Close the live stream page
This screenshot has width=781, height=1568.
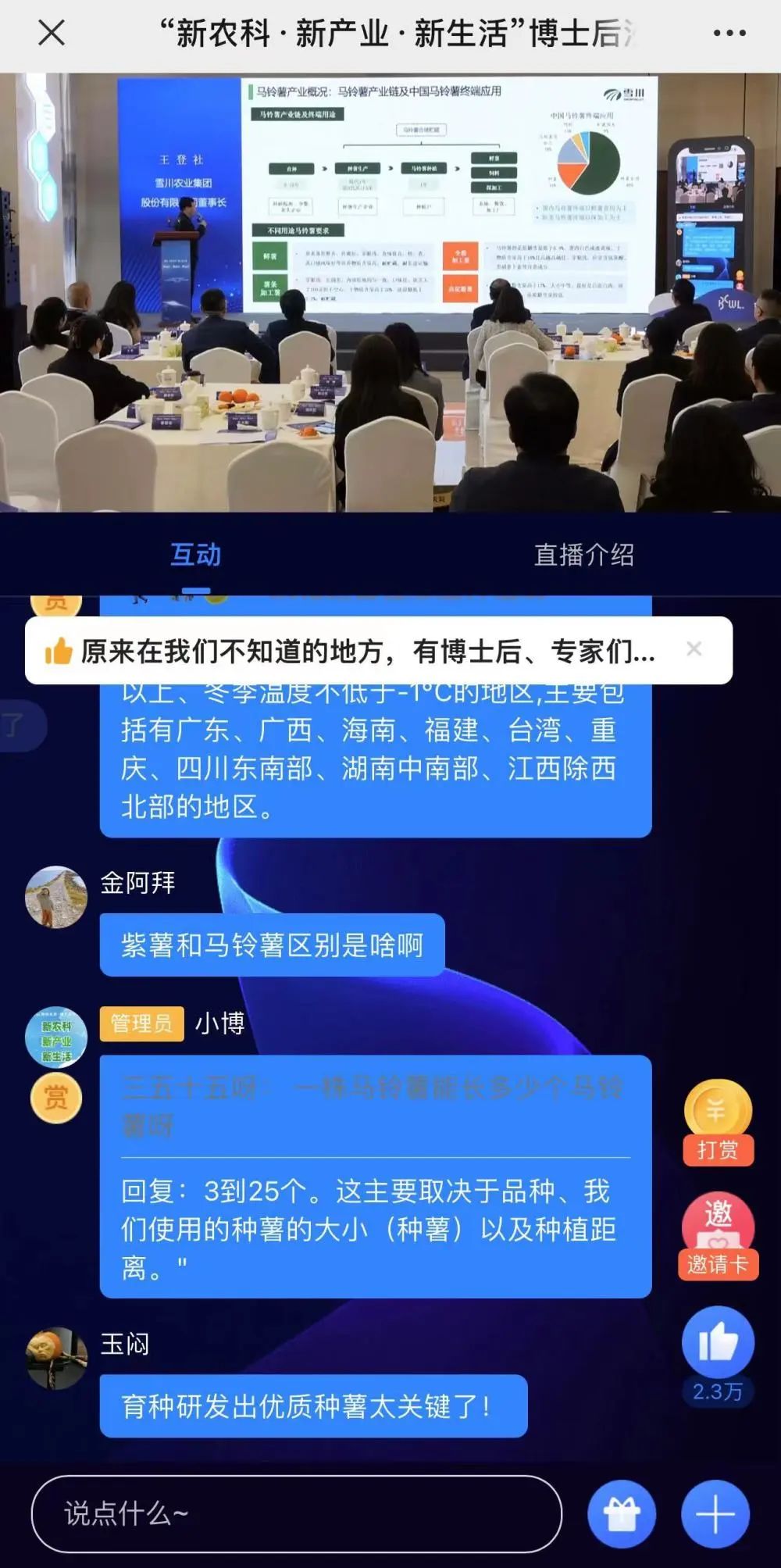click(x=52, y=33)
